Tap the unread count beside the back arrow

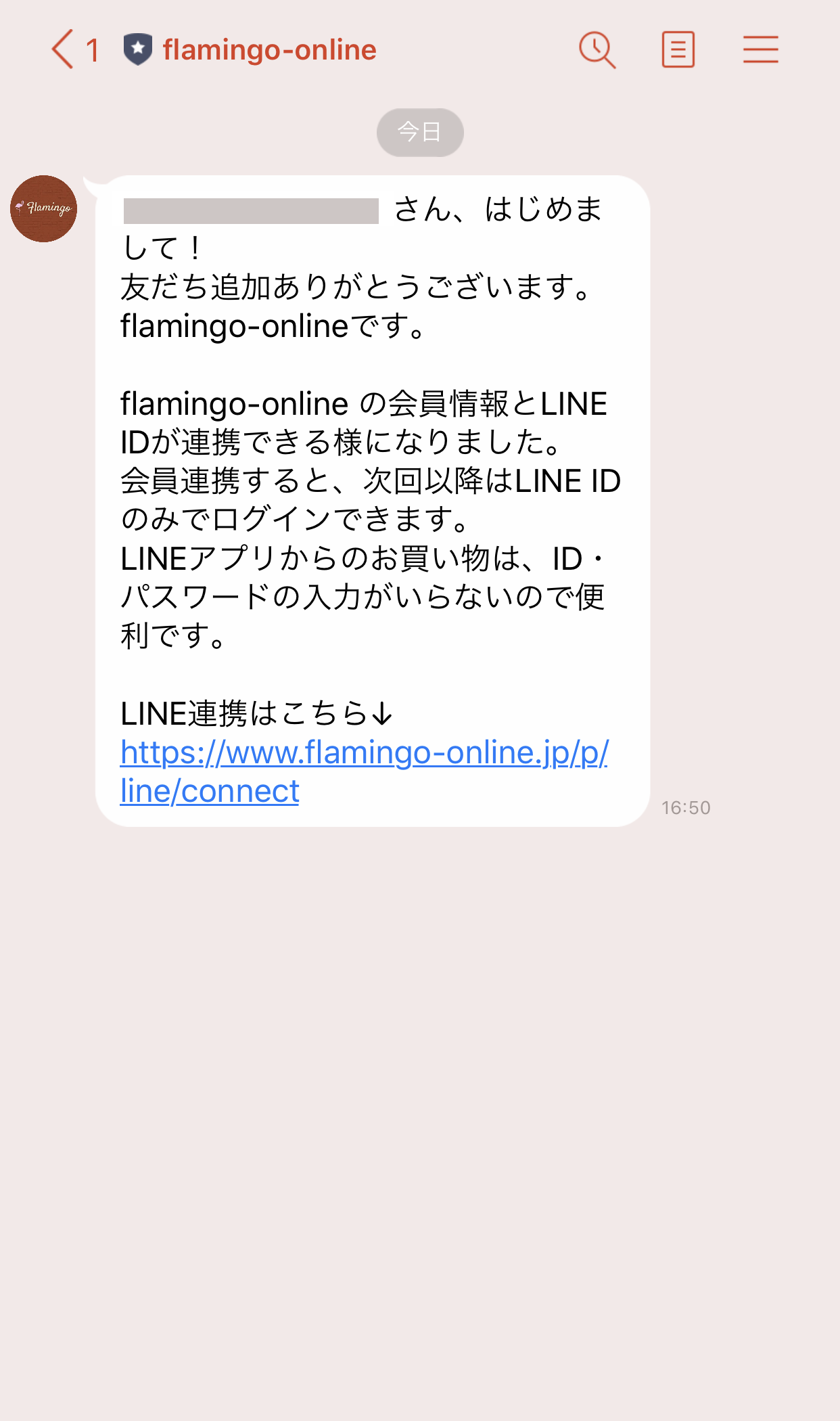coord(93,48)
